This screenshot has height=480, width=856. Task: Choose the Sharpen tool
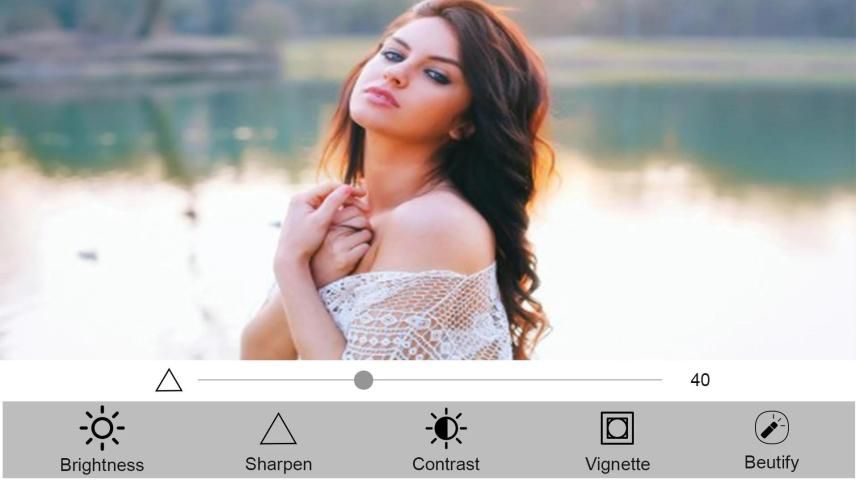tap(278, 440)
